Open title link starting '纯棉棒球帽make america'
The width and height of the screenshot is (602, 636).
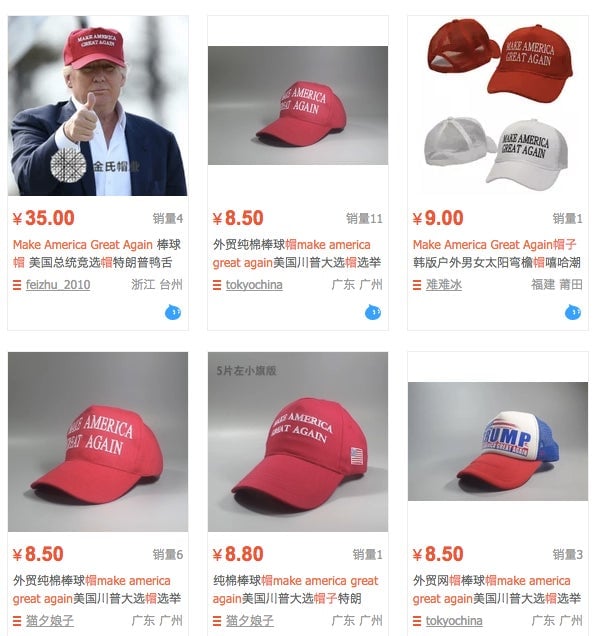coord(296,580)
